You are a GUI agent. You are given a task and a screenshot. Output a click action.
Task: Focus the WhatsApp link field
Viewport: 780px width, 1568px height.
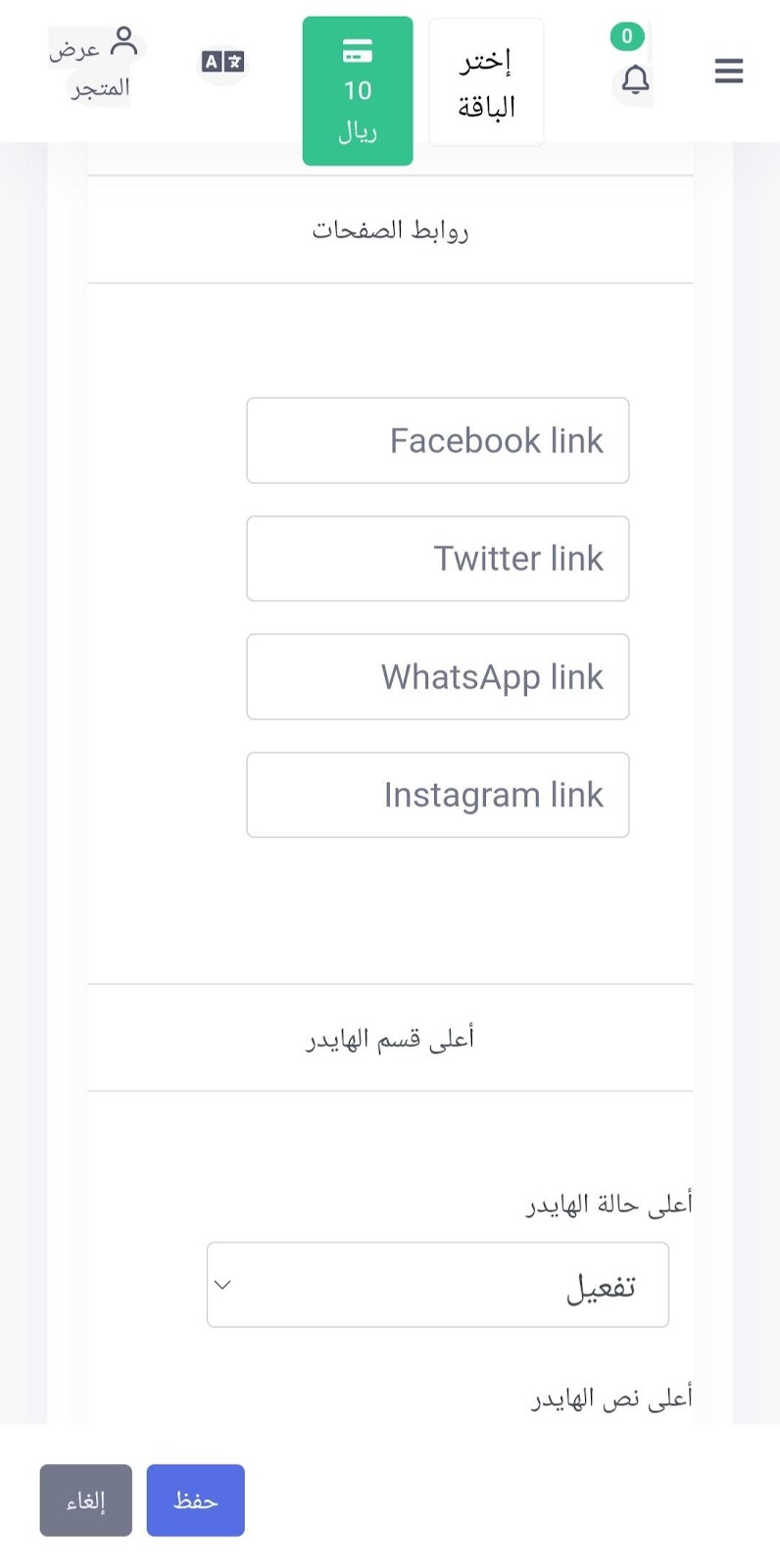[438, 676]
